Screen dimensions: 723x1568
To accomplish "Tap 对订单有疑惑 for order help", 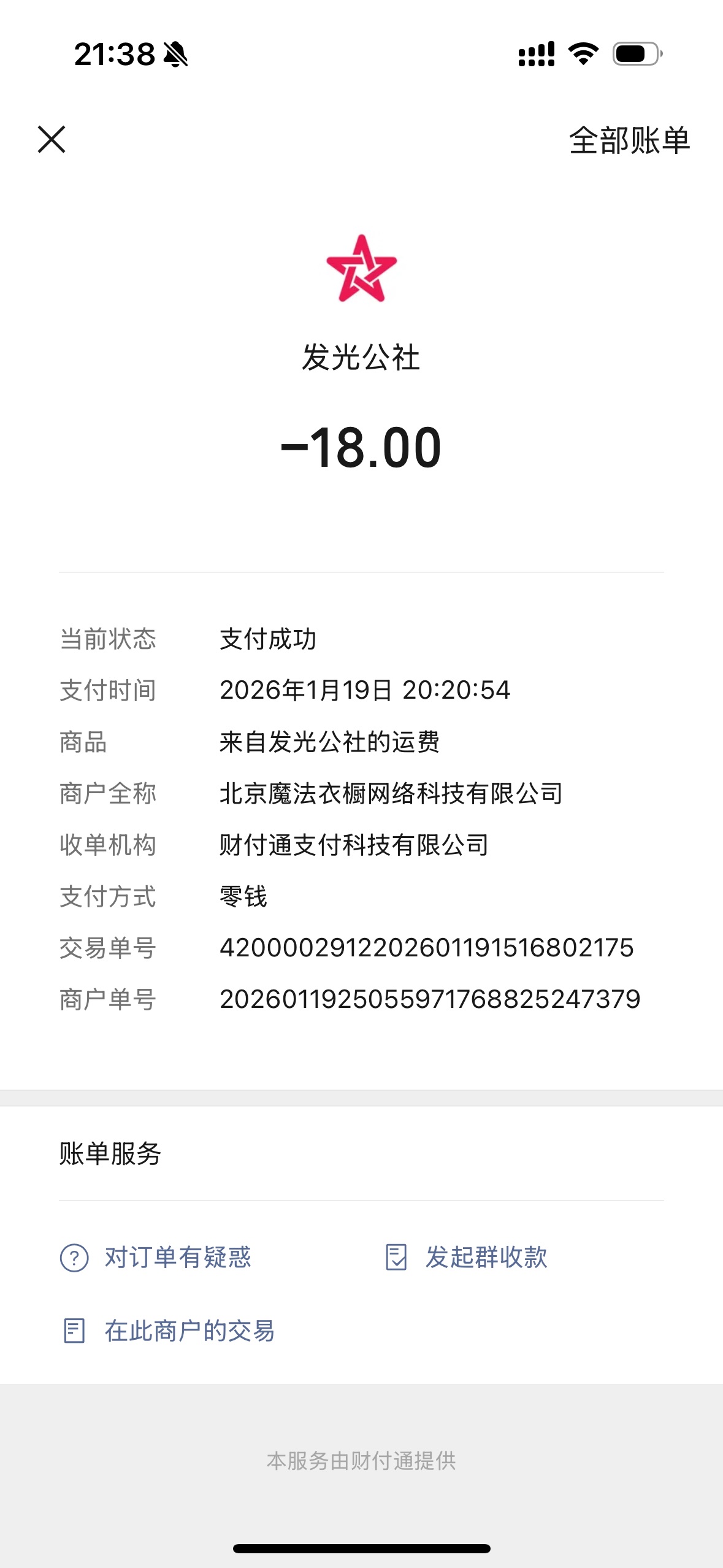I will click(156, 1258).
